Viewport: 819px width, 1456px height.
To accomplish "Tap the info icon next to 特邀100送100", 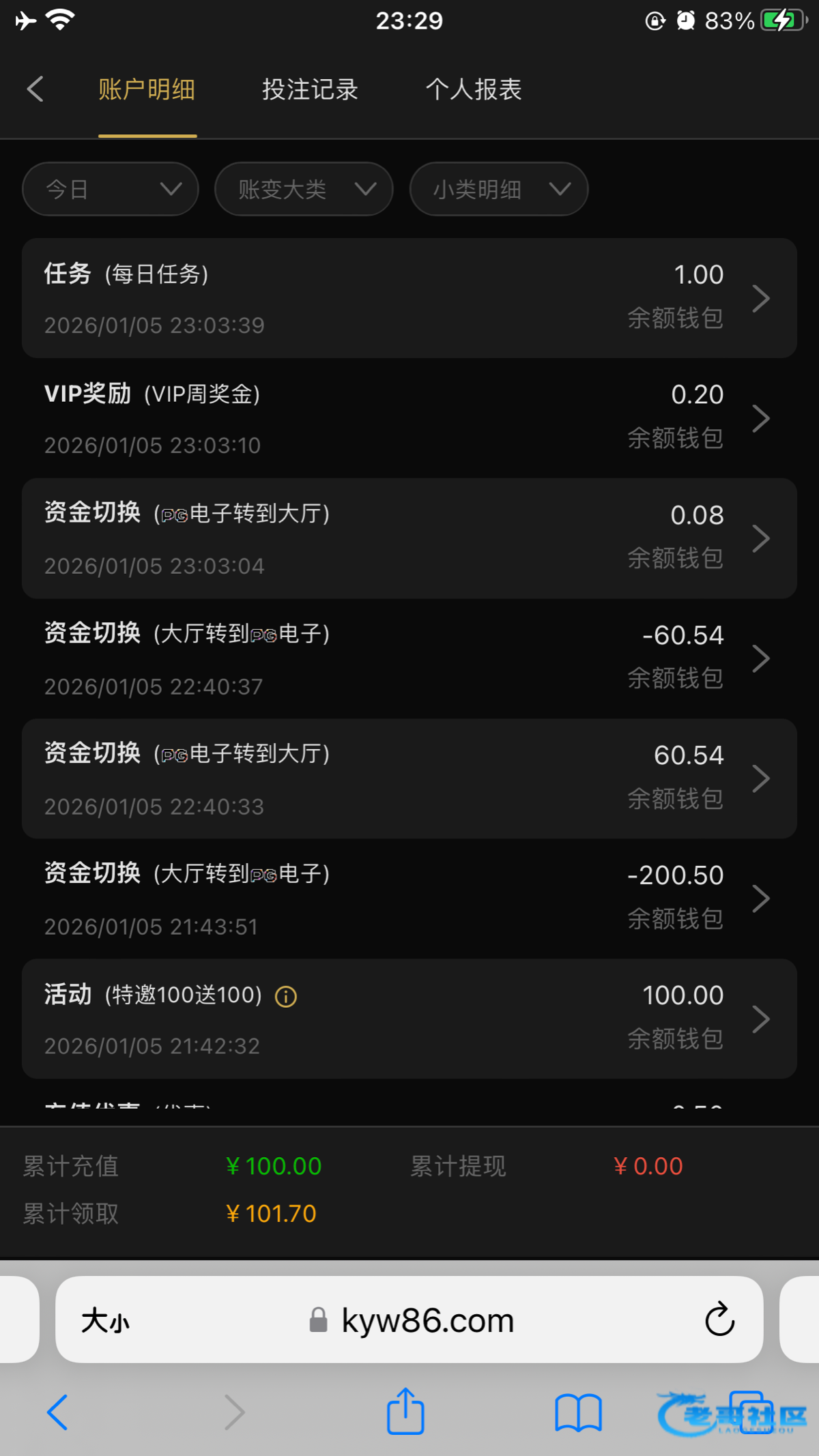I will pyautogui.click(x=285, y=997).
